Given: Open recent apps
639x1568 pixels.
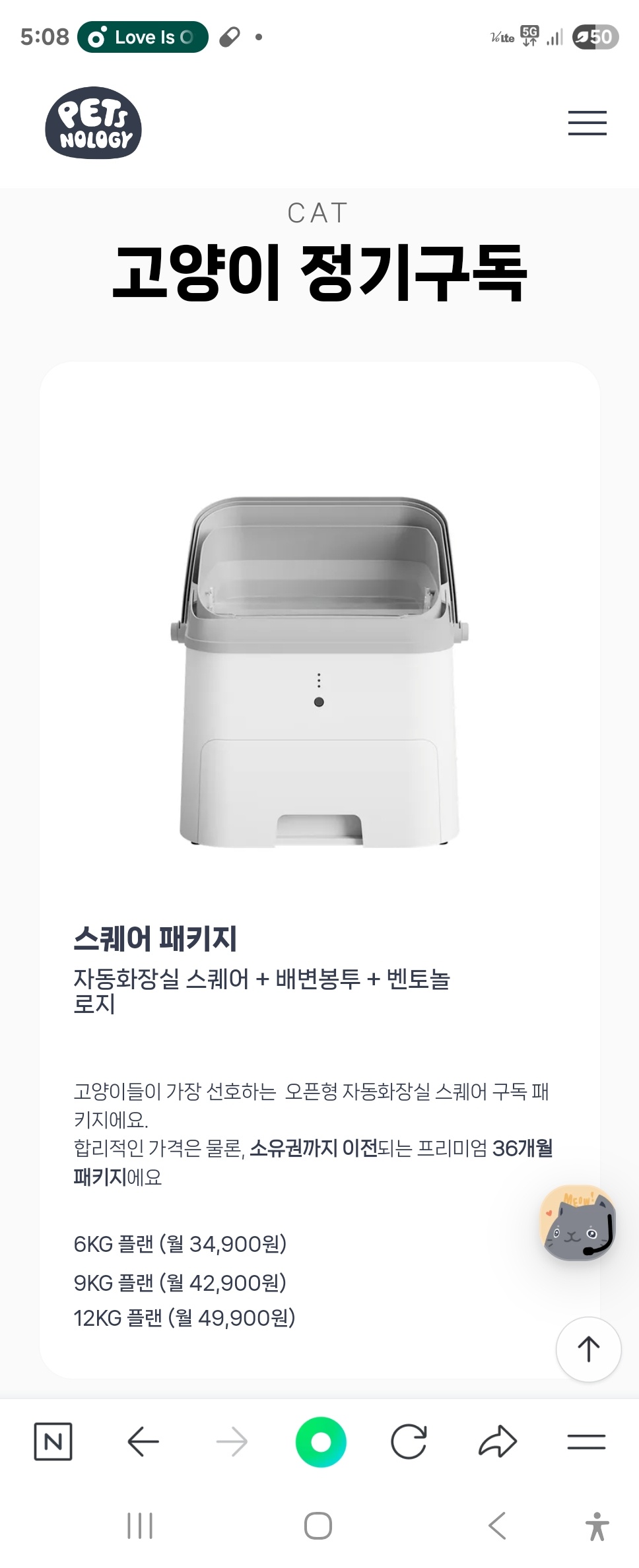Looking at the screenshot, I should [140, 1526].
